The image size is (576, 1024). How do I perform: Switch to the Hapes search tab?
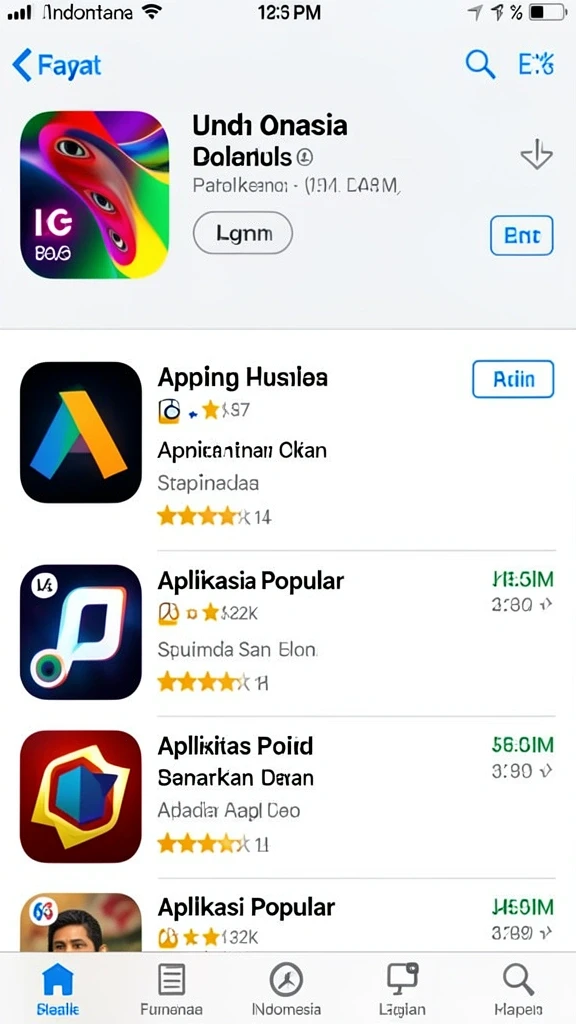point(518,989)
